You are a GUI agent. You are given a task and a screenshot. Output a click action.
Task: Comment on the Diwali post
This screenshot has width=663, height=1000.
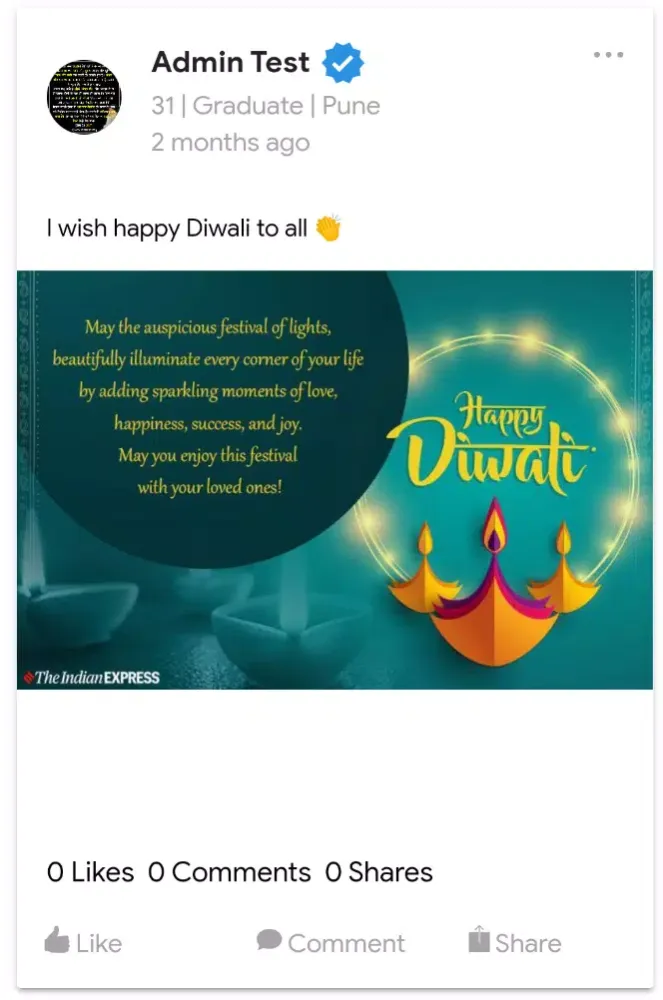coord(330,942)
